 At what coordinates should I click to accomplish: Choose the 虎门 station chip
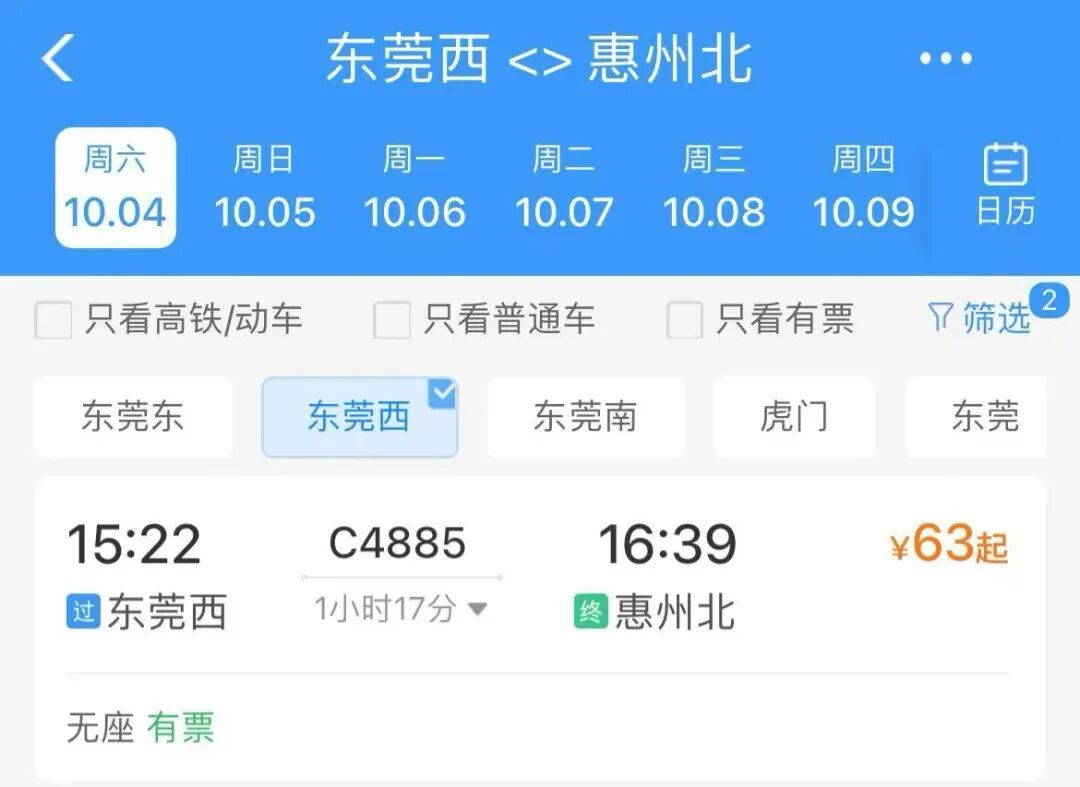pyautogui.click(x=794, y=417)
